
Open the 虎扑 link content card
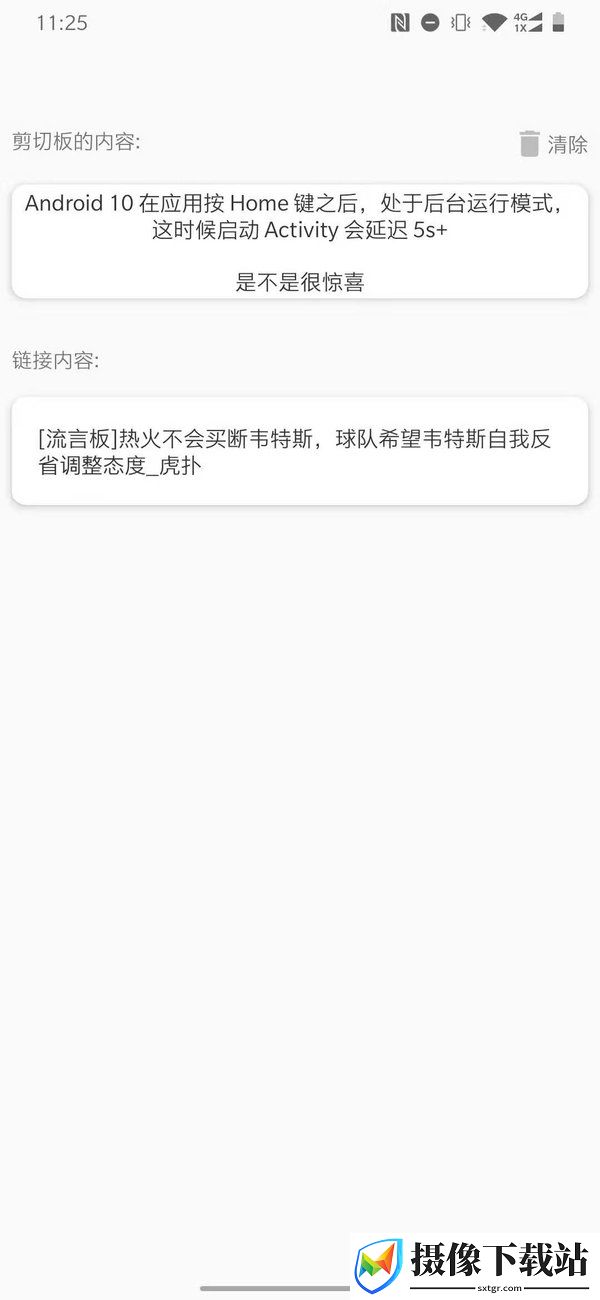(299, 451)
